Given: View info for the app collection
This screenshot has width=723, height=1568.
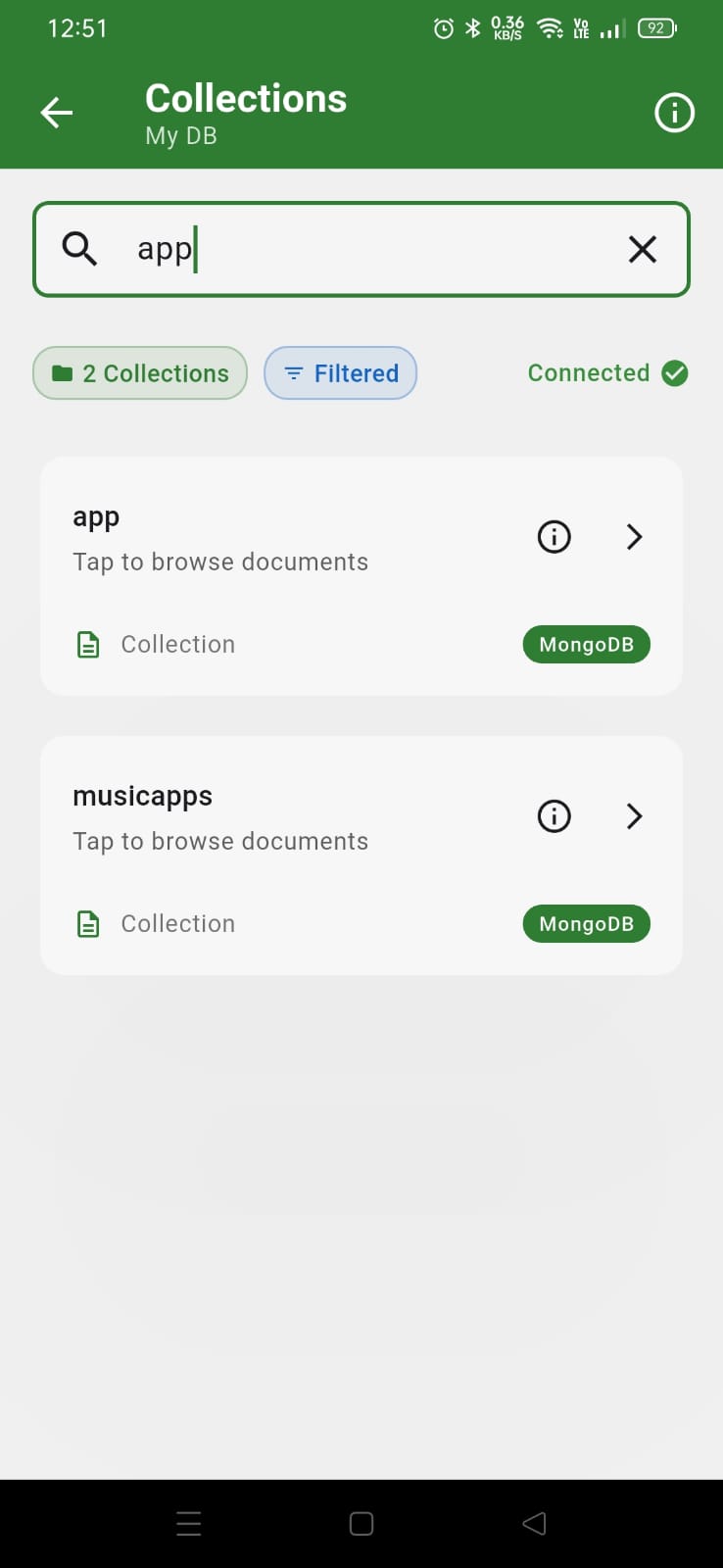Looking at the screenshot, I should tap(554, 537).
